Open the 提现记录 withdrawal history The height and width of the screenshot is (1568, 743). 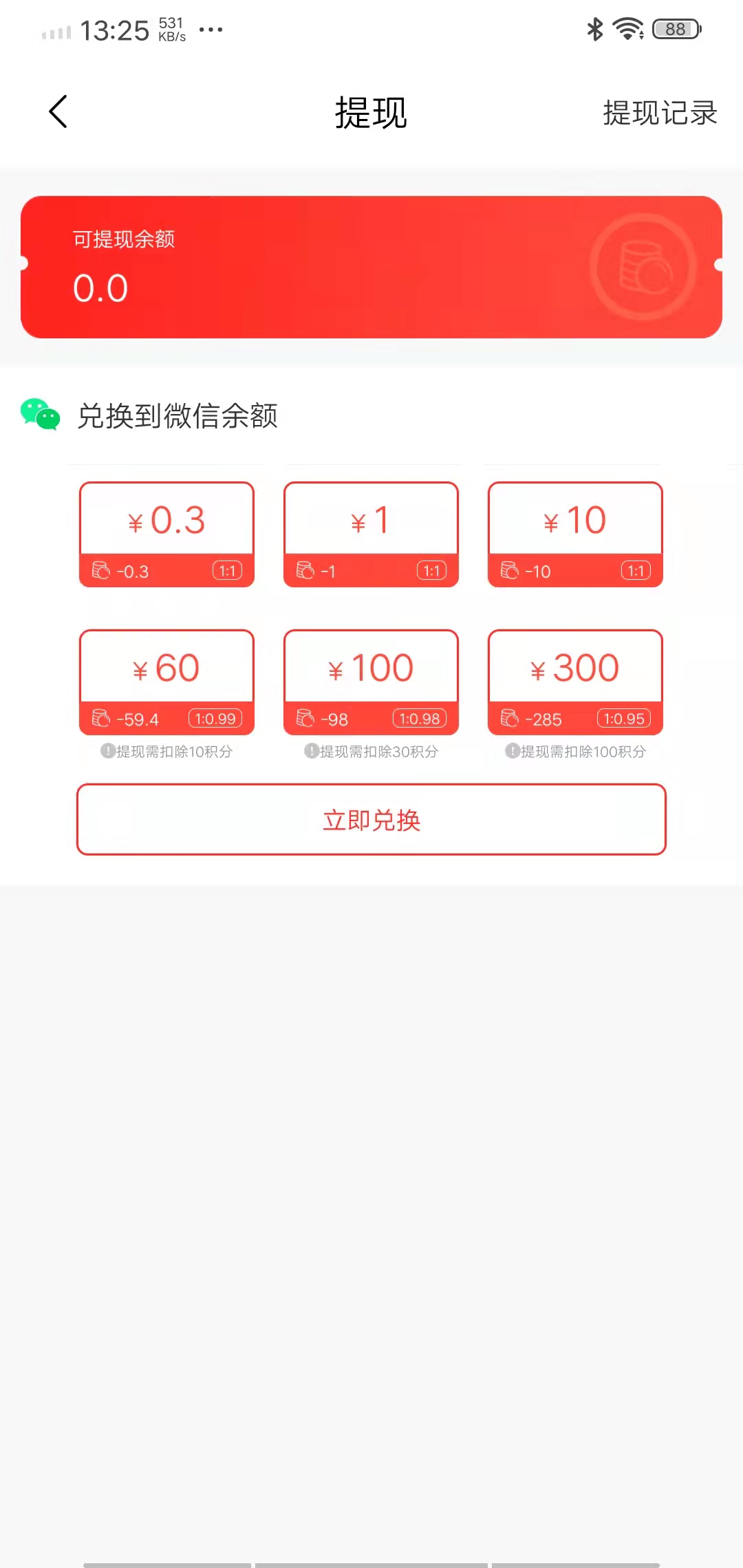pyautogui.click(x=659, y=113)
